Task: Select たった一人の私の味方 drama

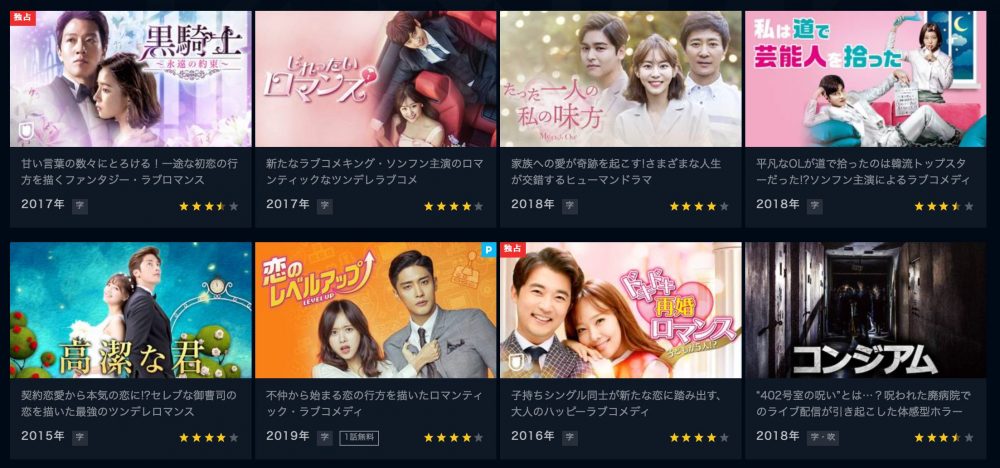Action: point(620,80)
